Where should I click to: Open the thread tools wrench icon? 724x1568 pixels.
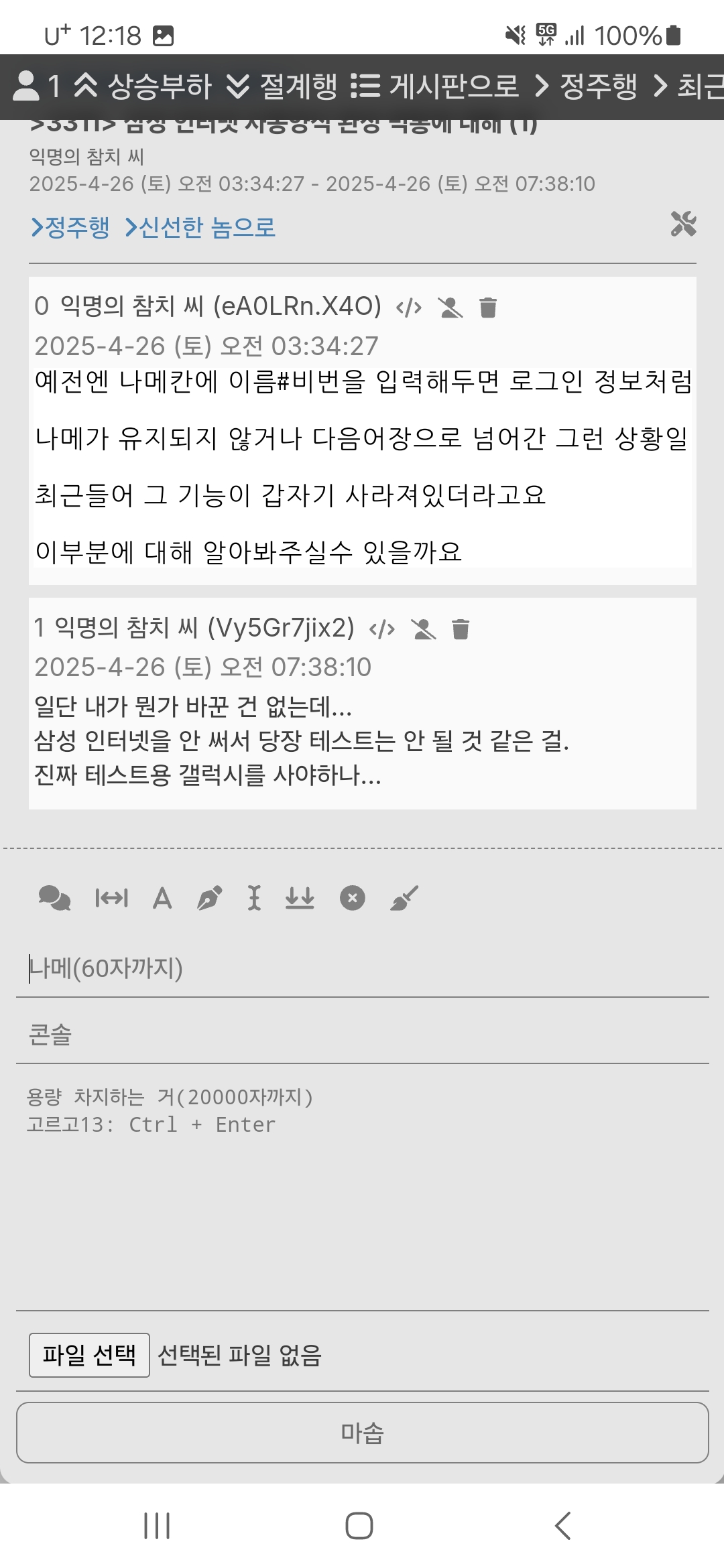point(683,224)
